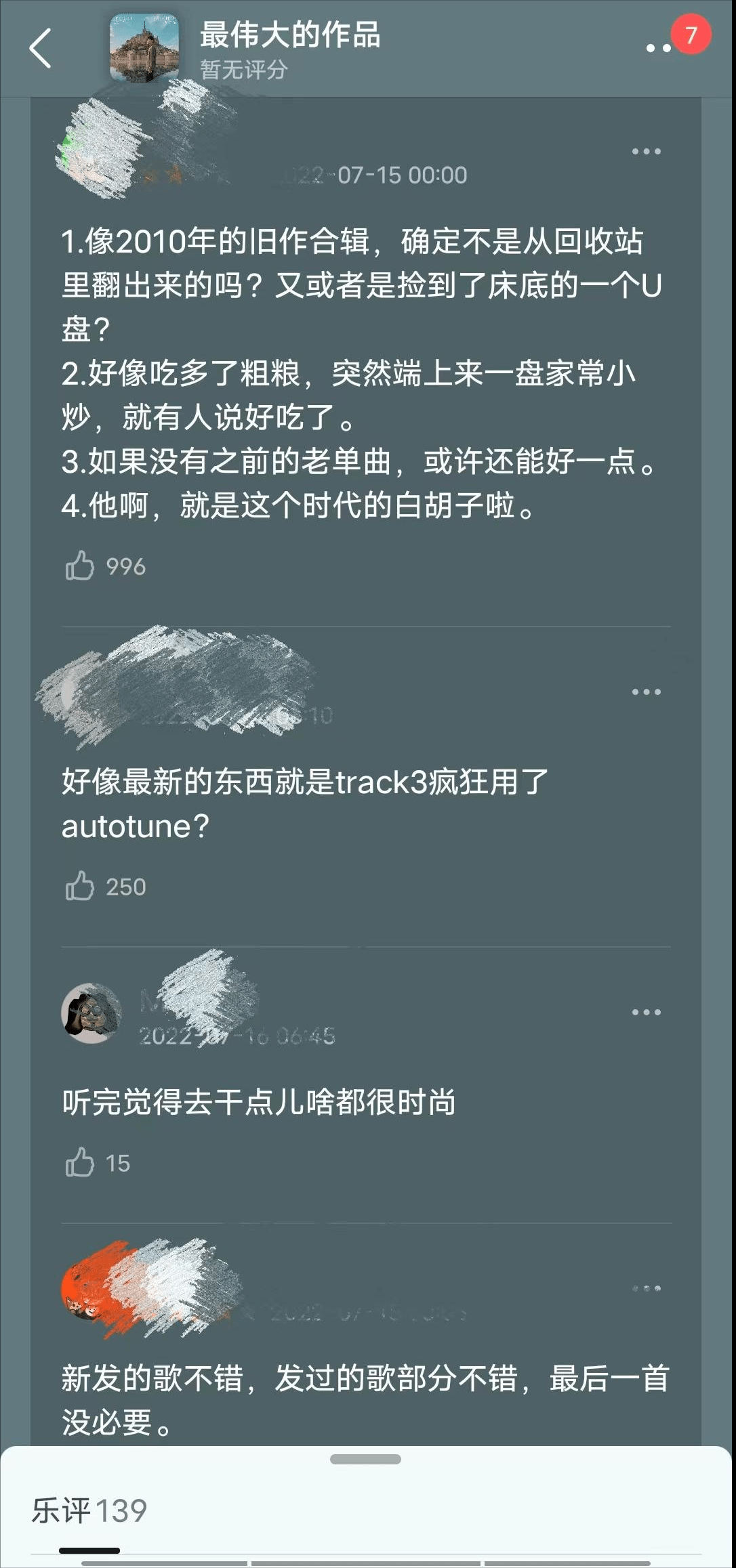Open the top-right overflow menu with the badge

click(x=659, y=47)
